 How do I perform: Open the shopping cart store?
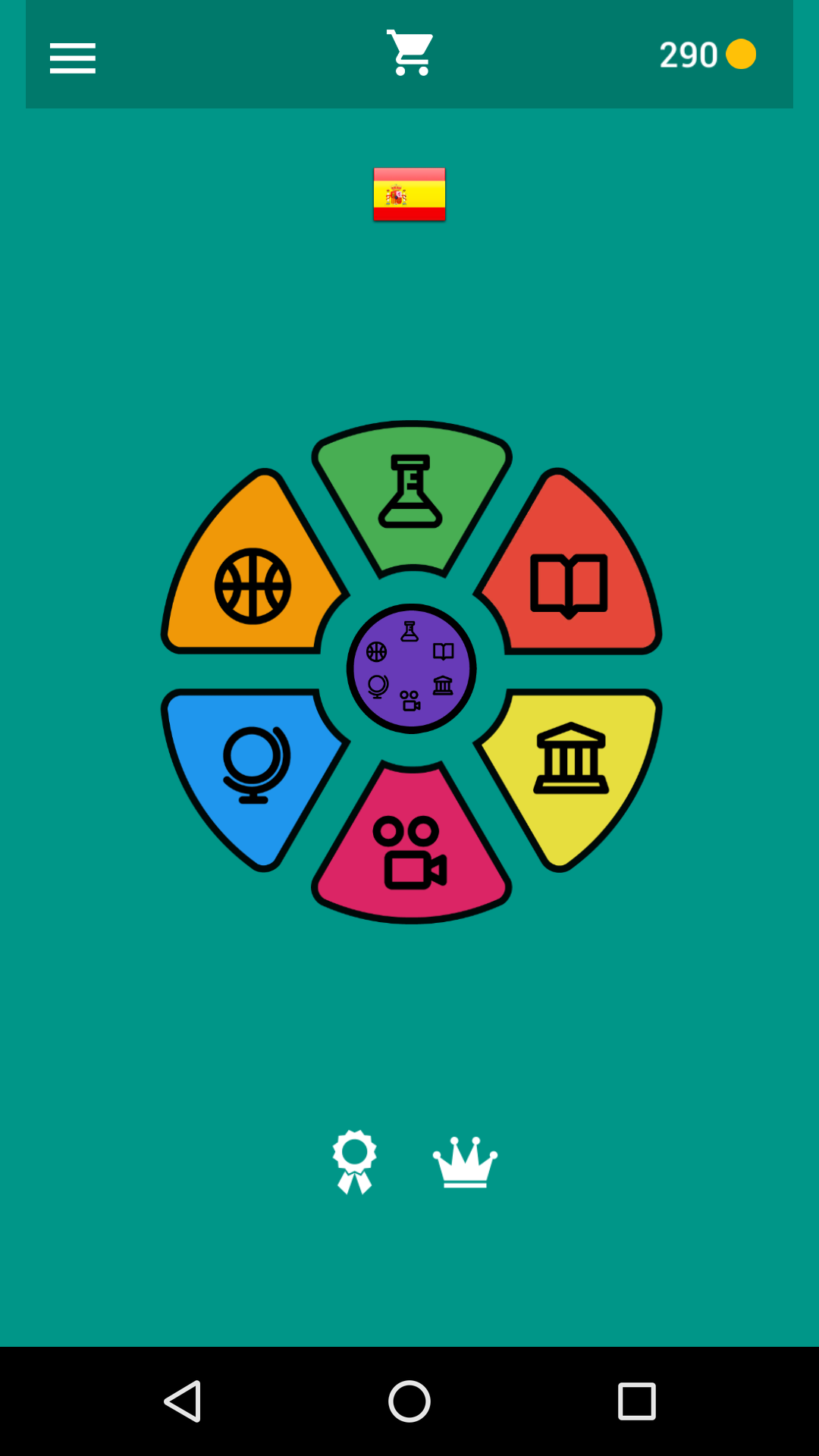(409, 53)
